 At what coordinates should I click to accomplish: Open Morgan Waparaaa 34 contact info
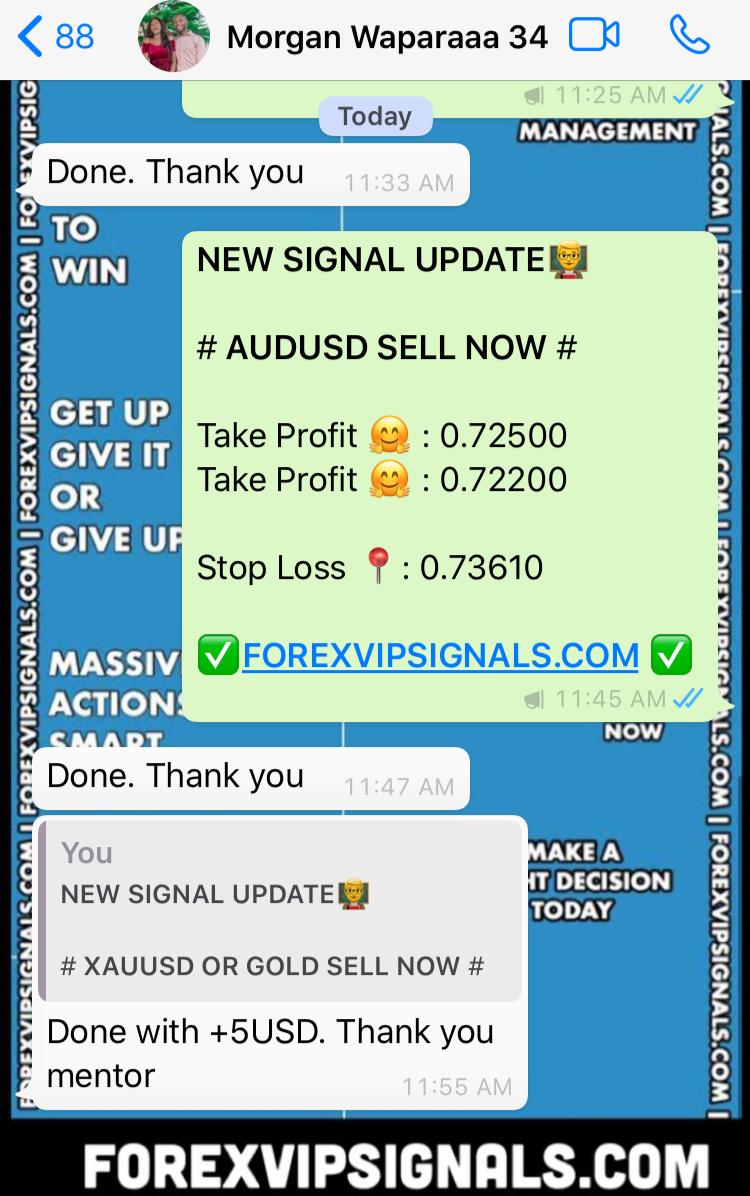click(387, 38)
